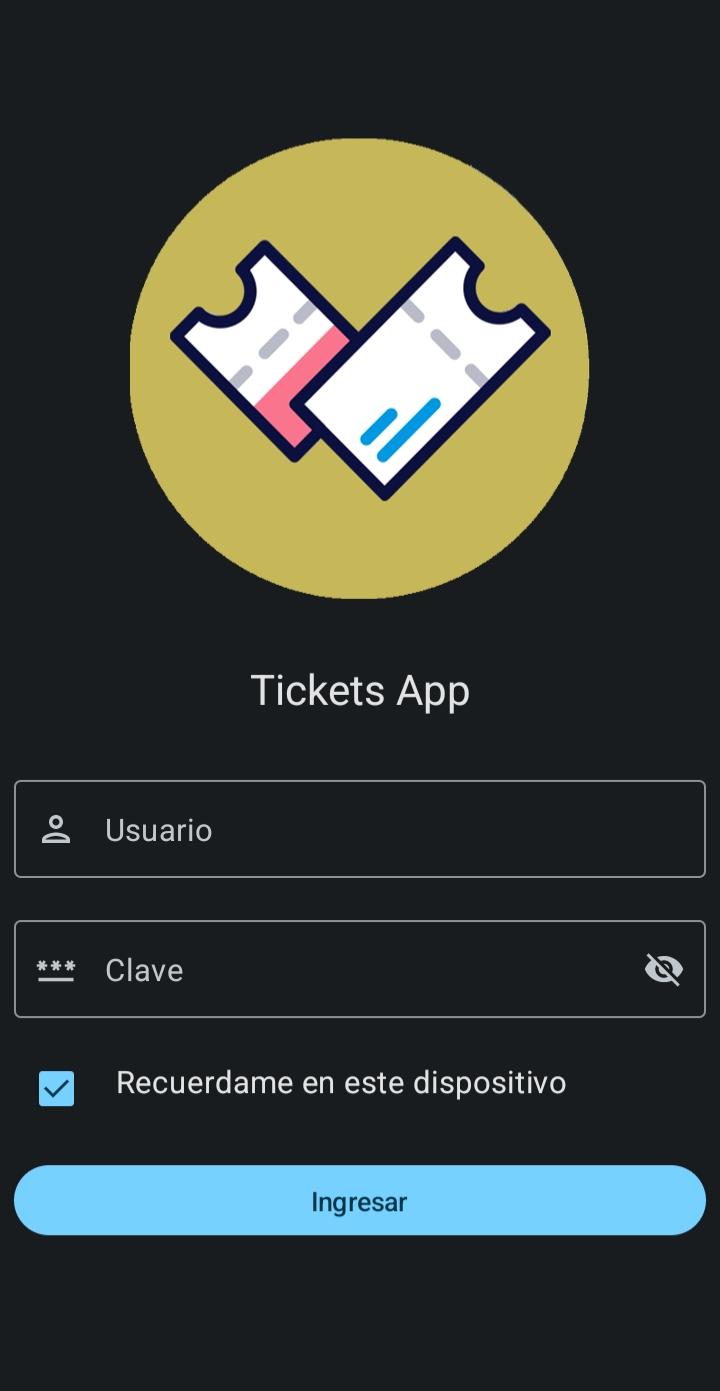The image size is (720, 1391).
Task: Uncheck Recuerdame en este dispositivo
Action: coord(57,1088)
